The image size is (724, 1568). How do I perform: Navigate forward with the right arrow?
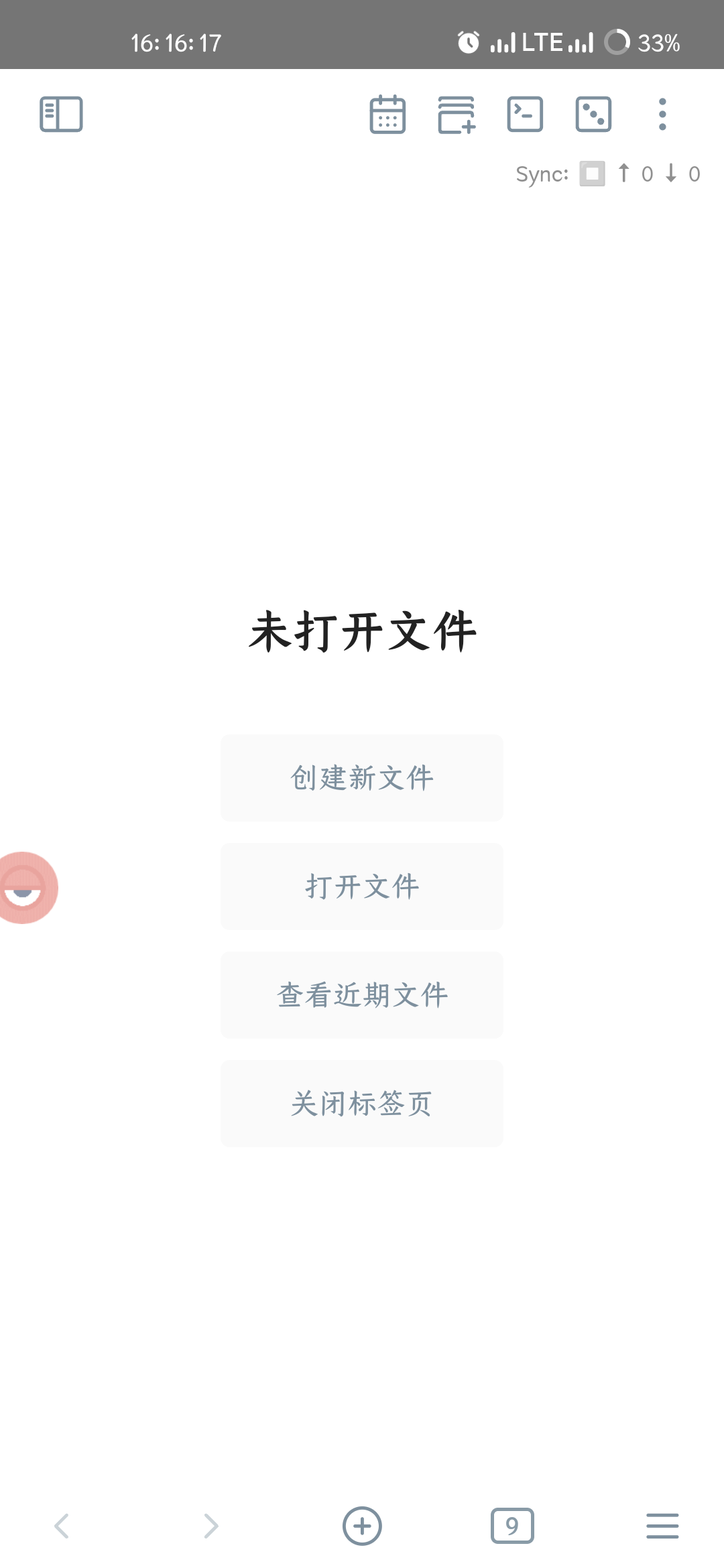(x=211, y=1526)
